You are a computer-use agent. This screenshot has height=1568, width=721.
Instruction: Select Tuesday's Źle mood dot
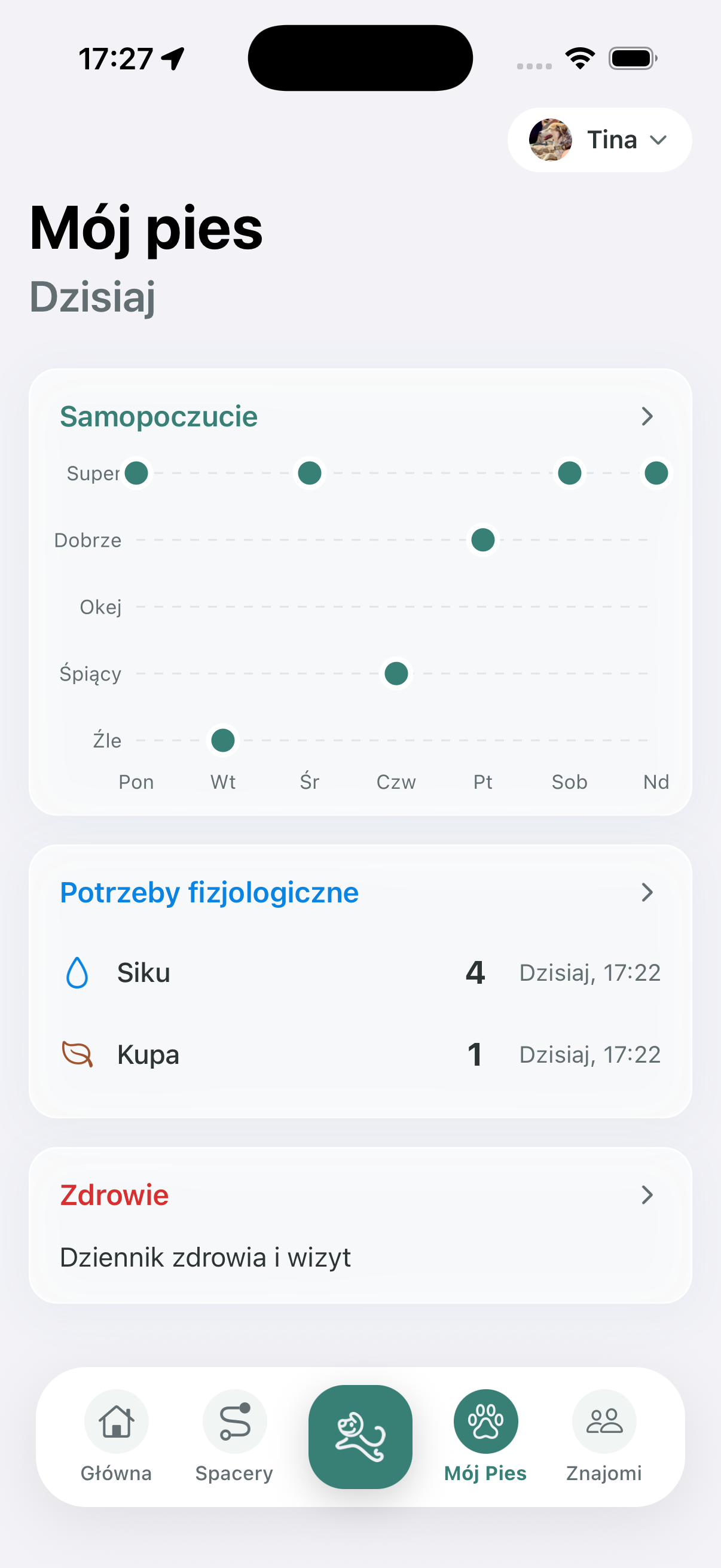222,740
